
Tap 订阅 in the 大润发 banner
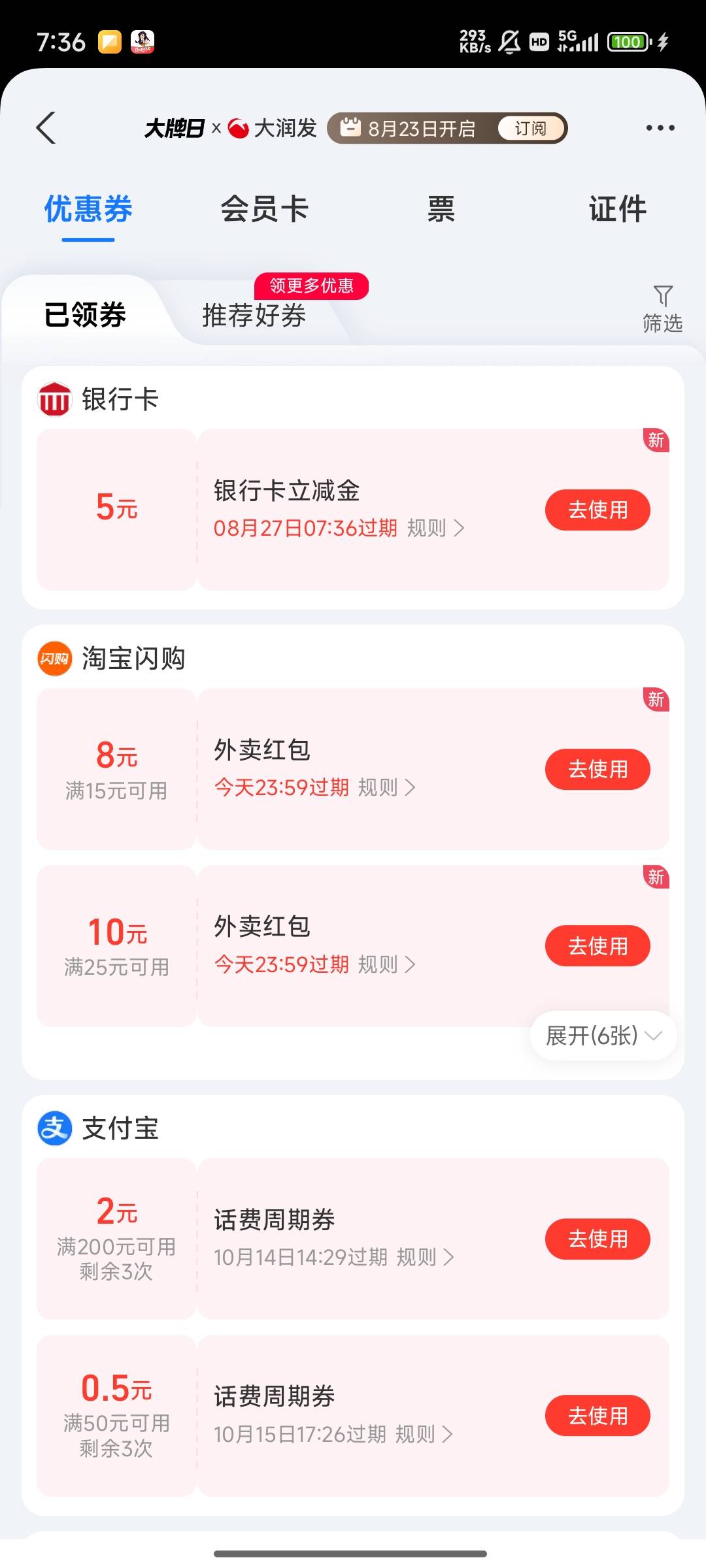531,128
